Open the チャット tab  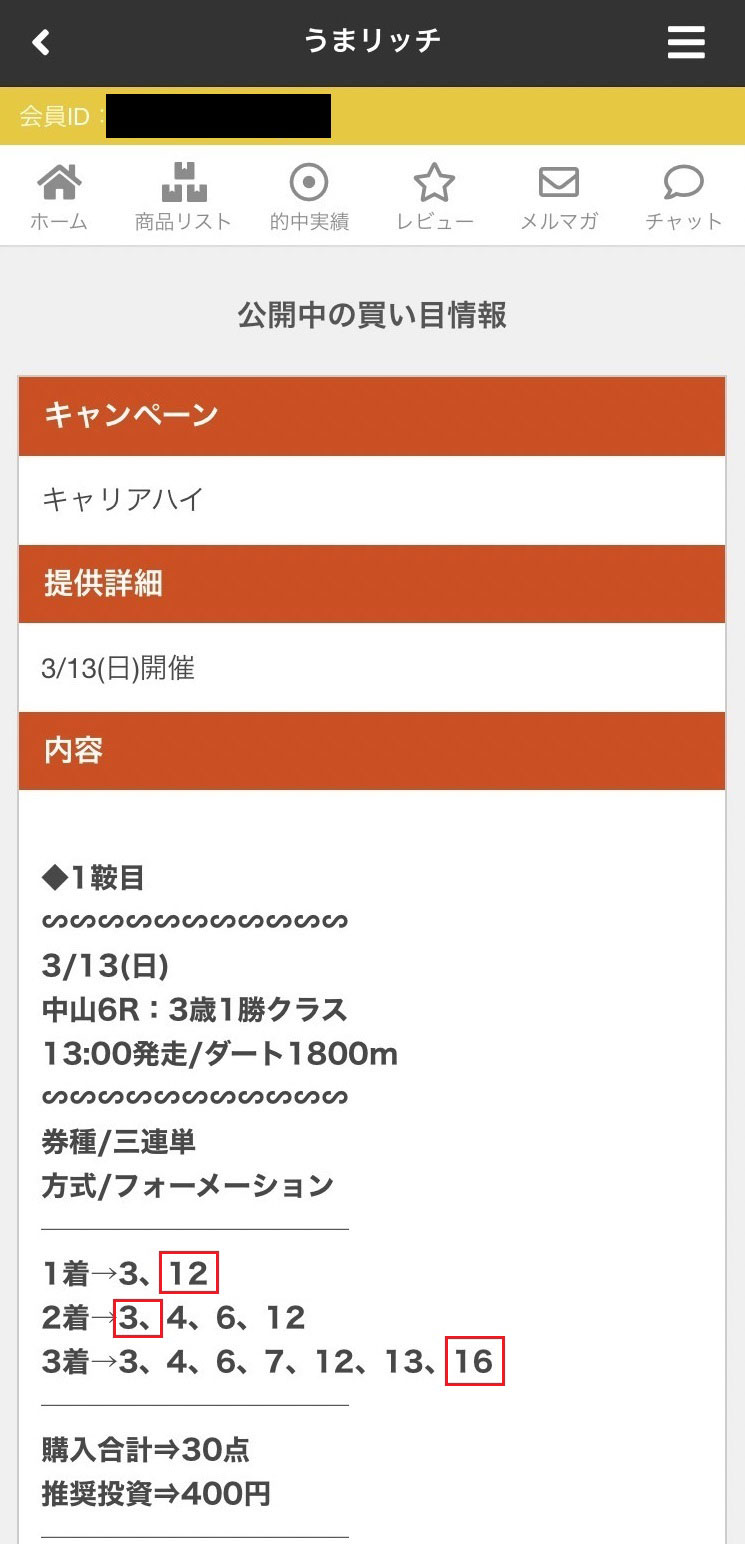click(684, 196)
